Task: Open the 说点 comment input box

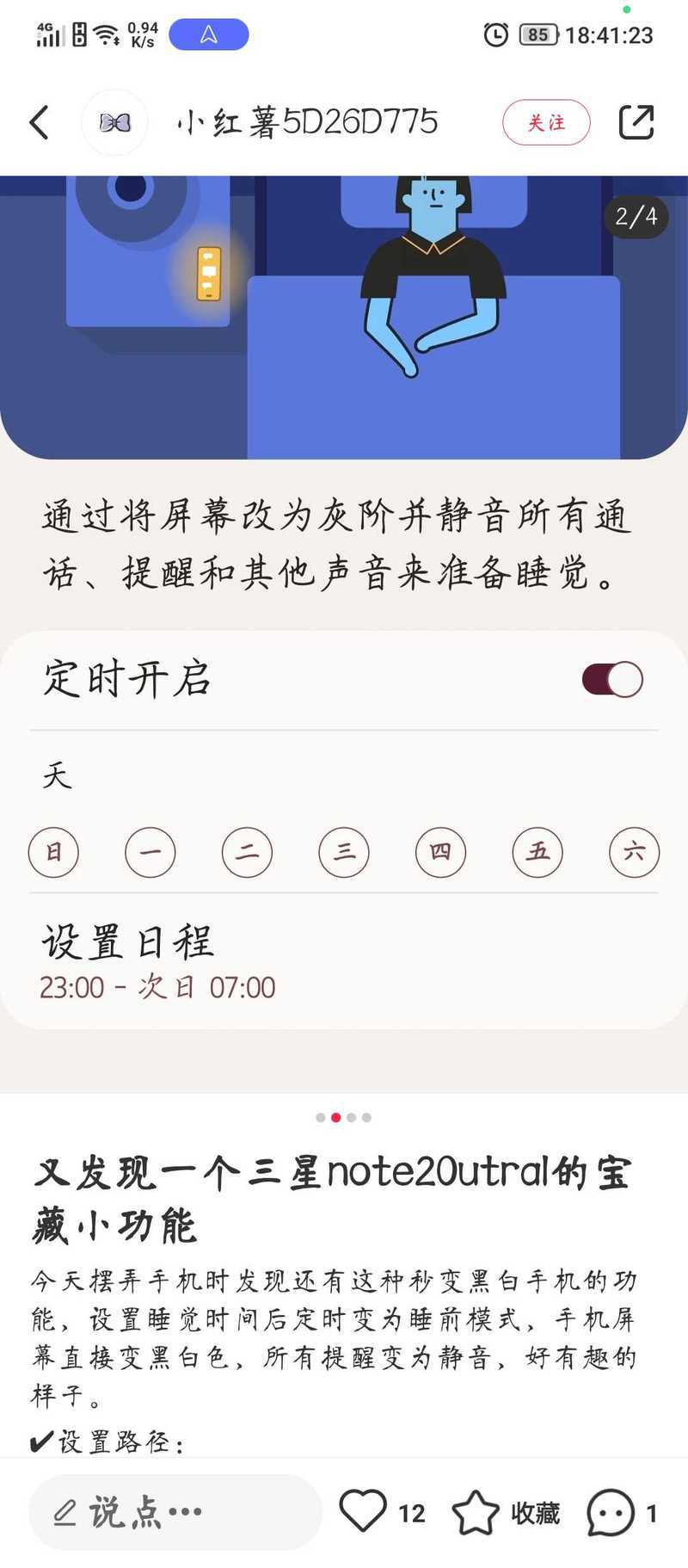Action: pyautogui.click(x=175, y=1512)
